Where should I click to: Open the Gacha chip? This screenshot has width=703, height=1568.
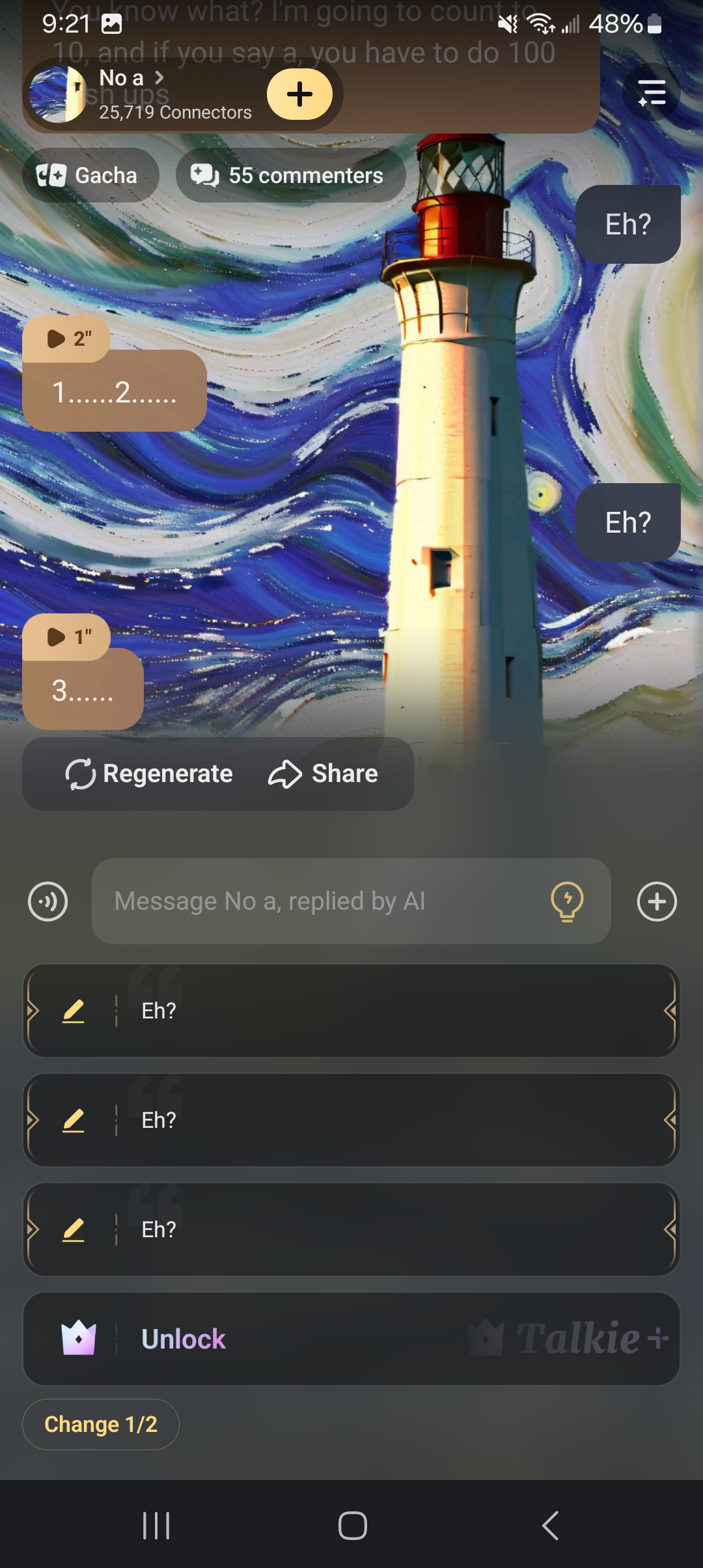[x=90, y=175]
